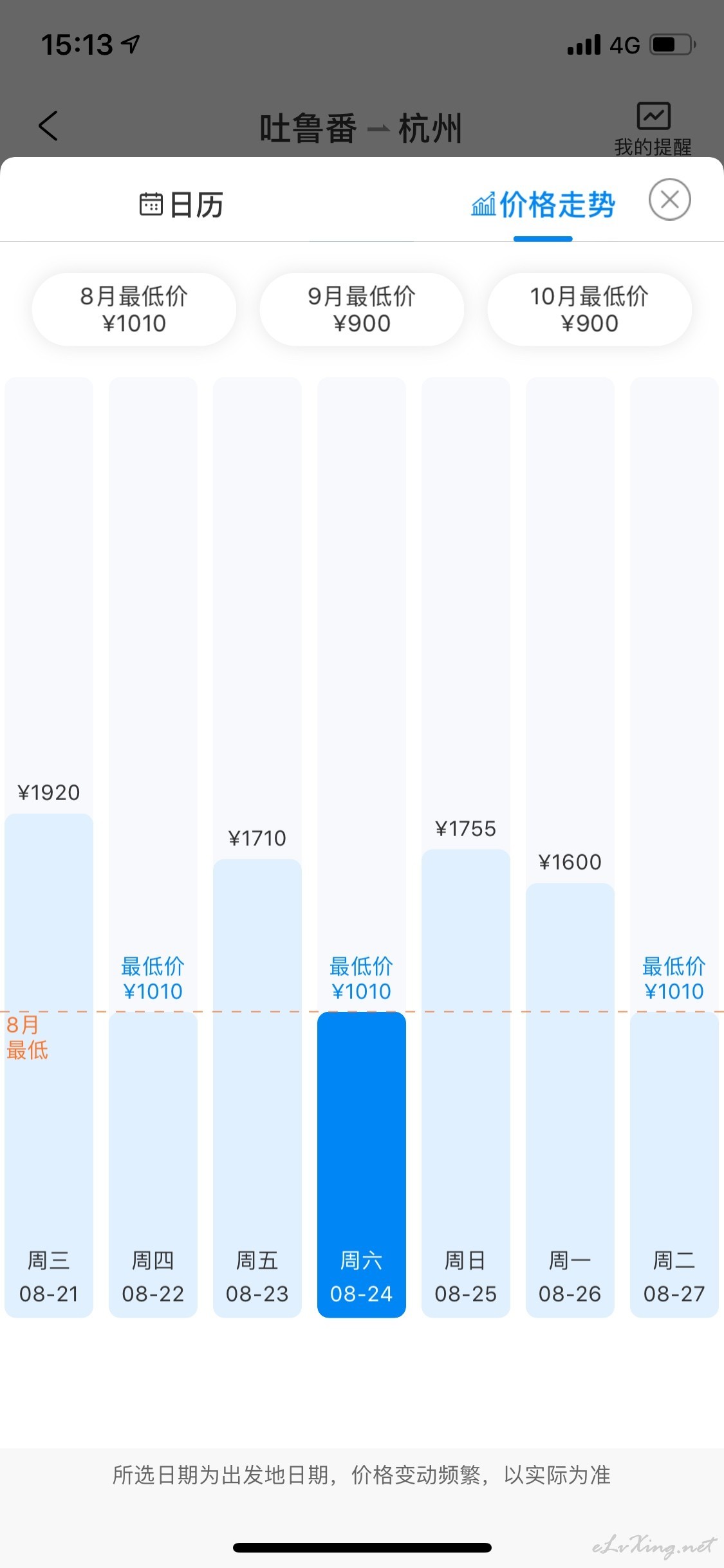724x1568 pixels.
Task: Jump to 9月最低价 ¥900
Action: [362, 310]
